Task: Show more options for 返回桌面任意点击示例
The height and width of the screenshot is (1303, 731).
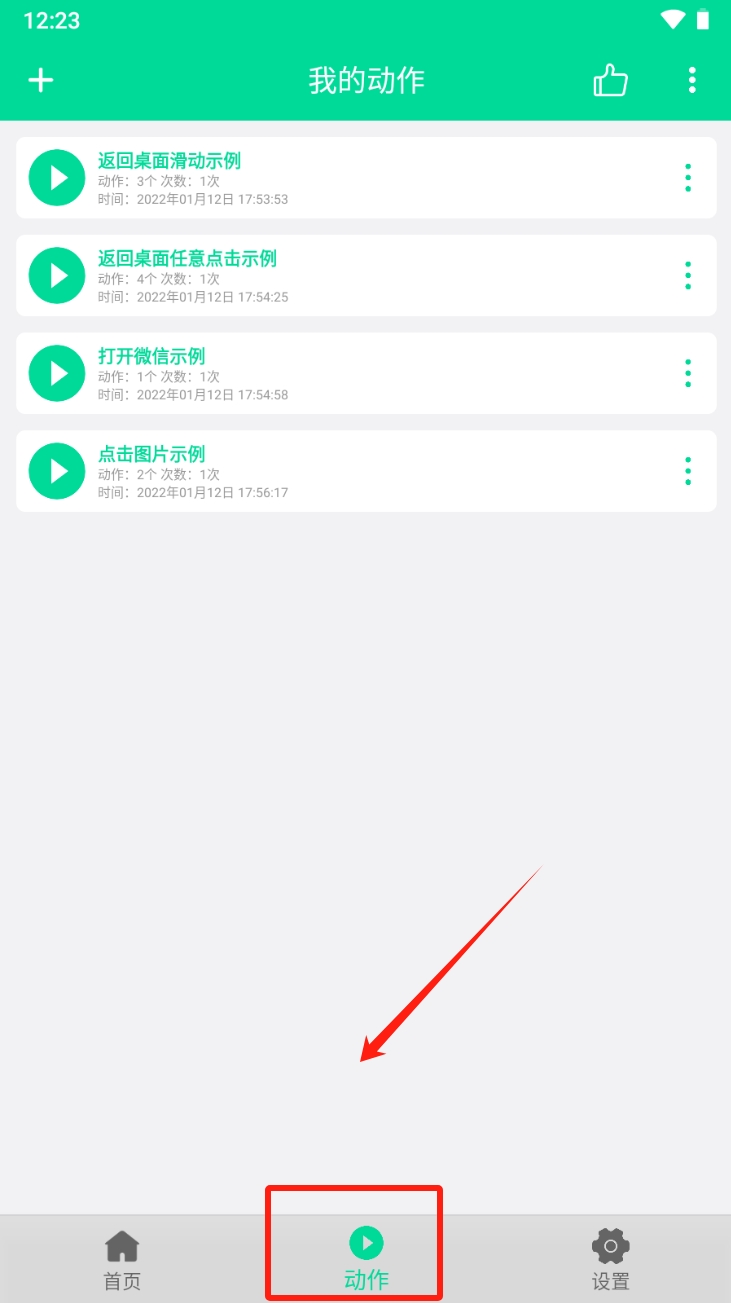Action: click(x=688, y=275)
